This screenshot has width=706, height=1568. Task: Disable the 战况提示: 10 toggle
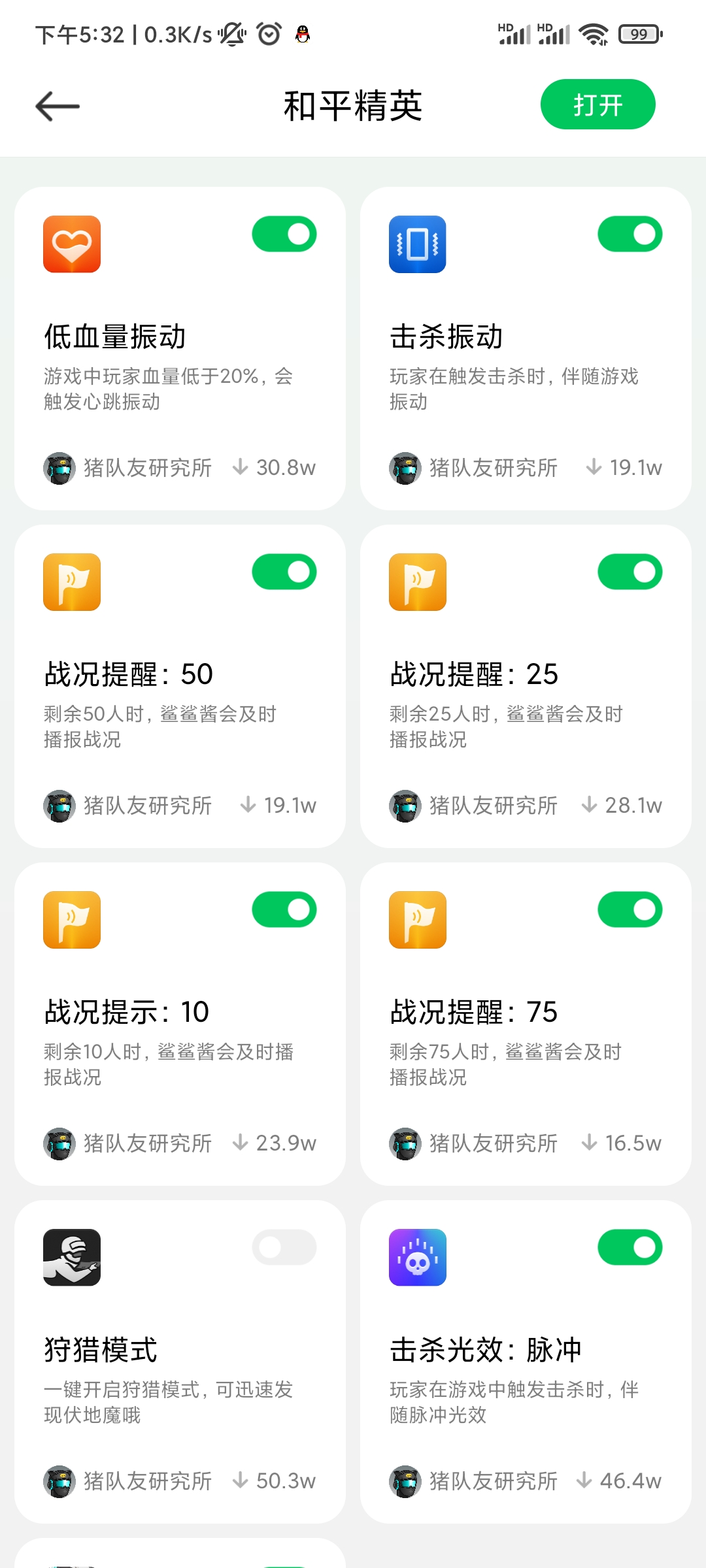tap(284, 909)
